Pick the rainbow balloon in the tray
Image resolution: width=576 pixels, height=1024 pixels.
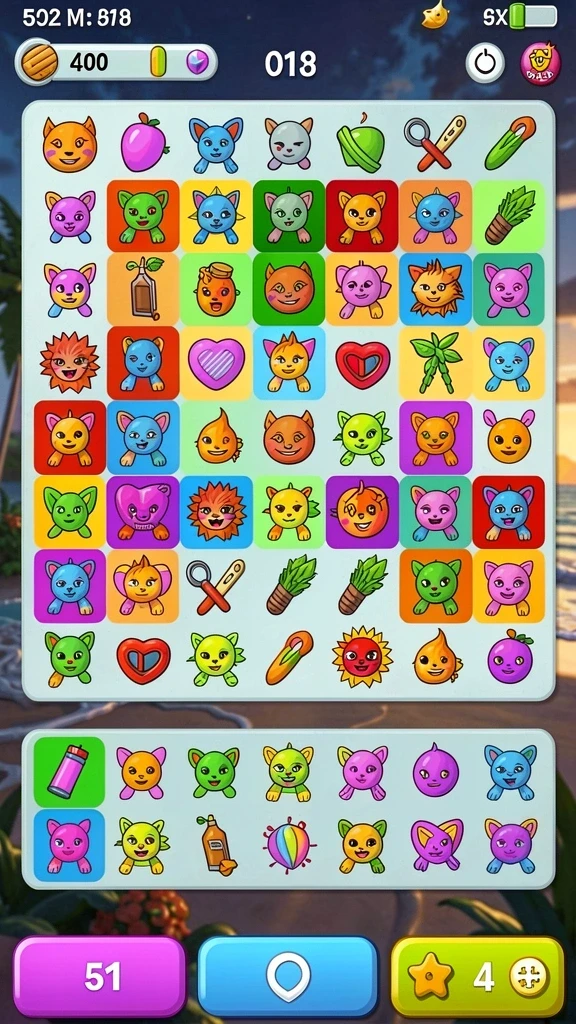(289, 845)
